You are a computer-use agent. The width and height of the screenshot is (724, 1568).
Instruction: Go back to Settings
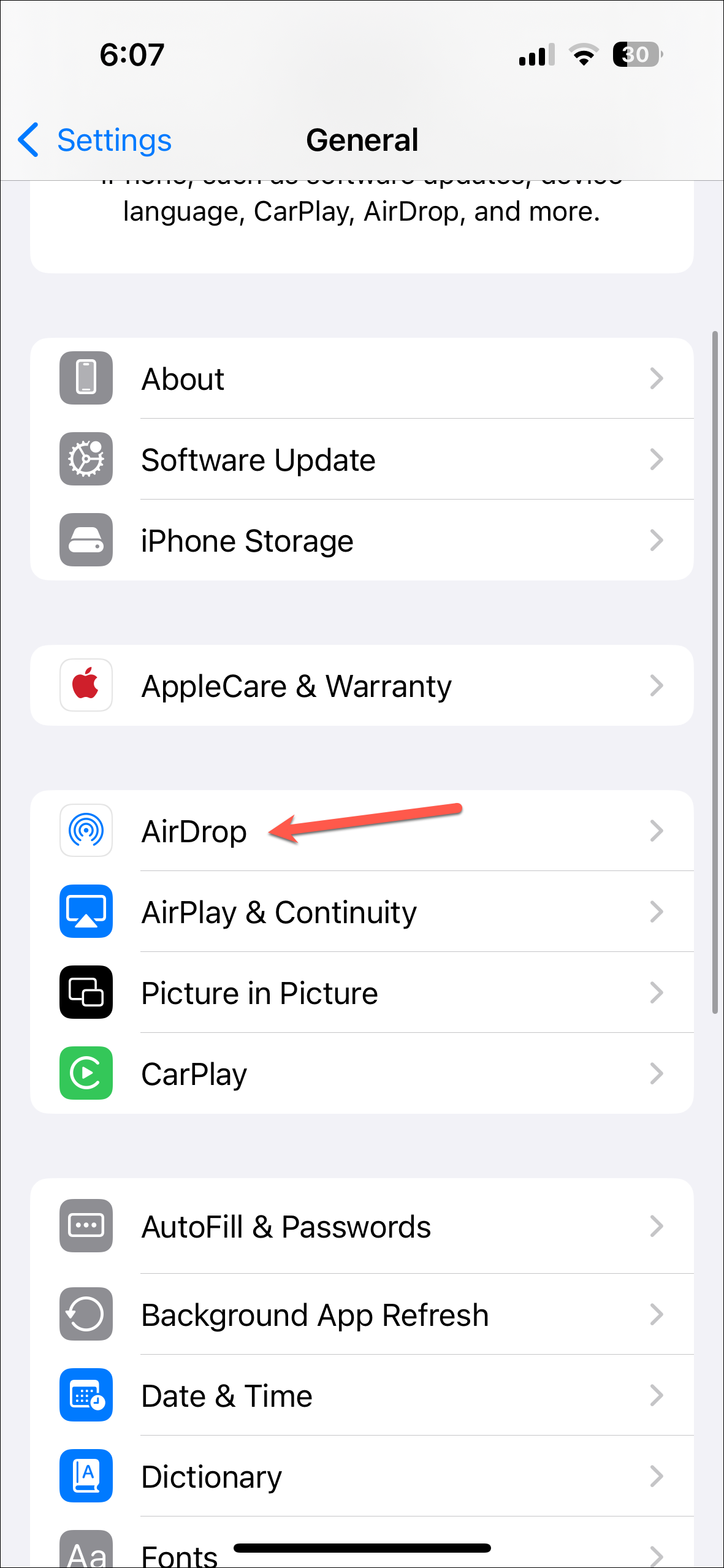point(95,140)
